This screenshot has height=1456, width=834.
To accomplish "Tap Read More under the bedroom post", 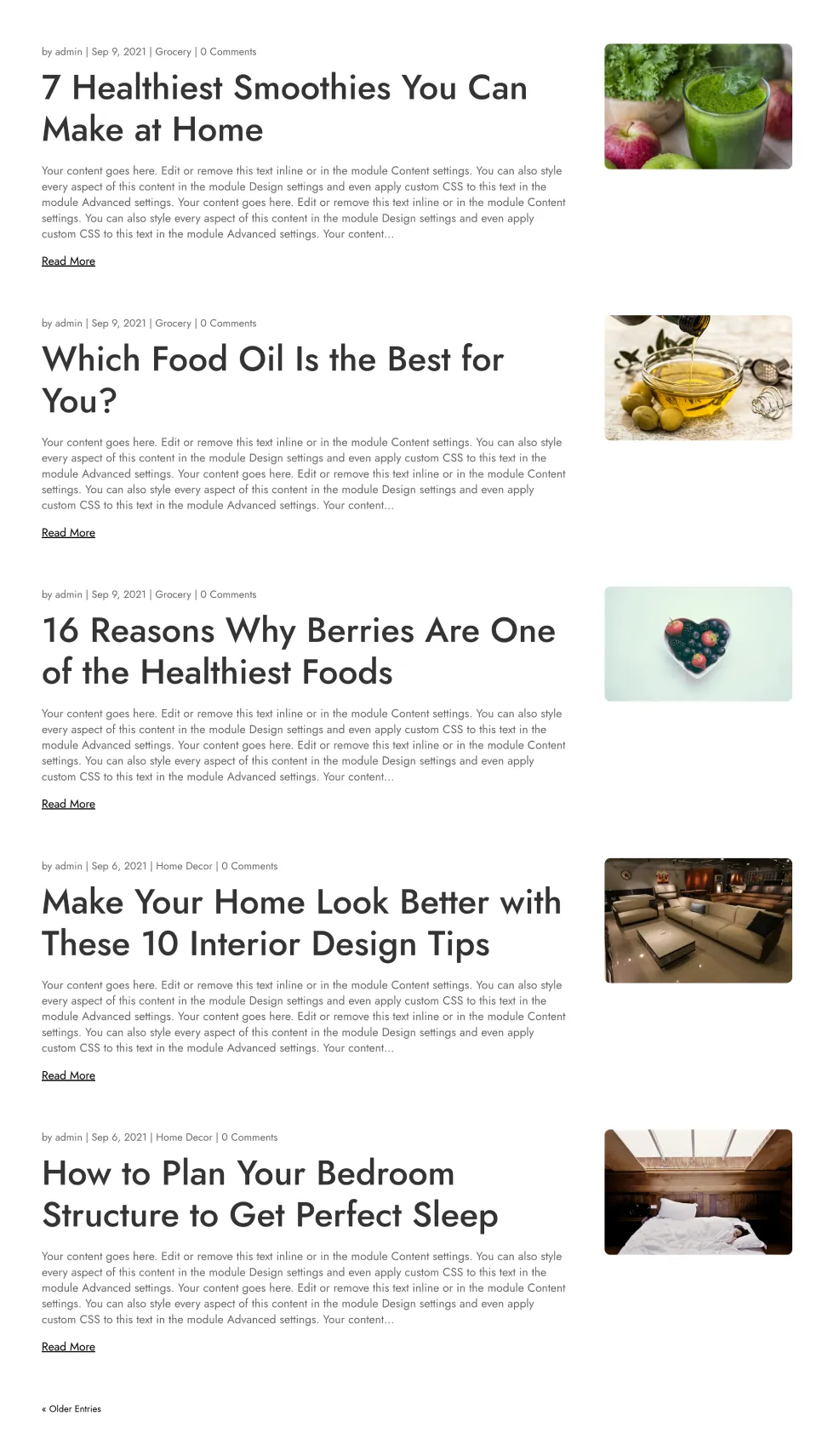I will click(68, 1347).
